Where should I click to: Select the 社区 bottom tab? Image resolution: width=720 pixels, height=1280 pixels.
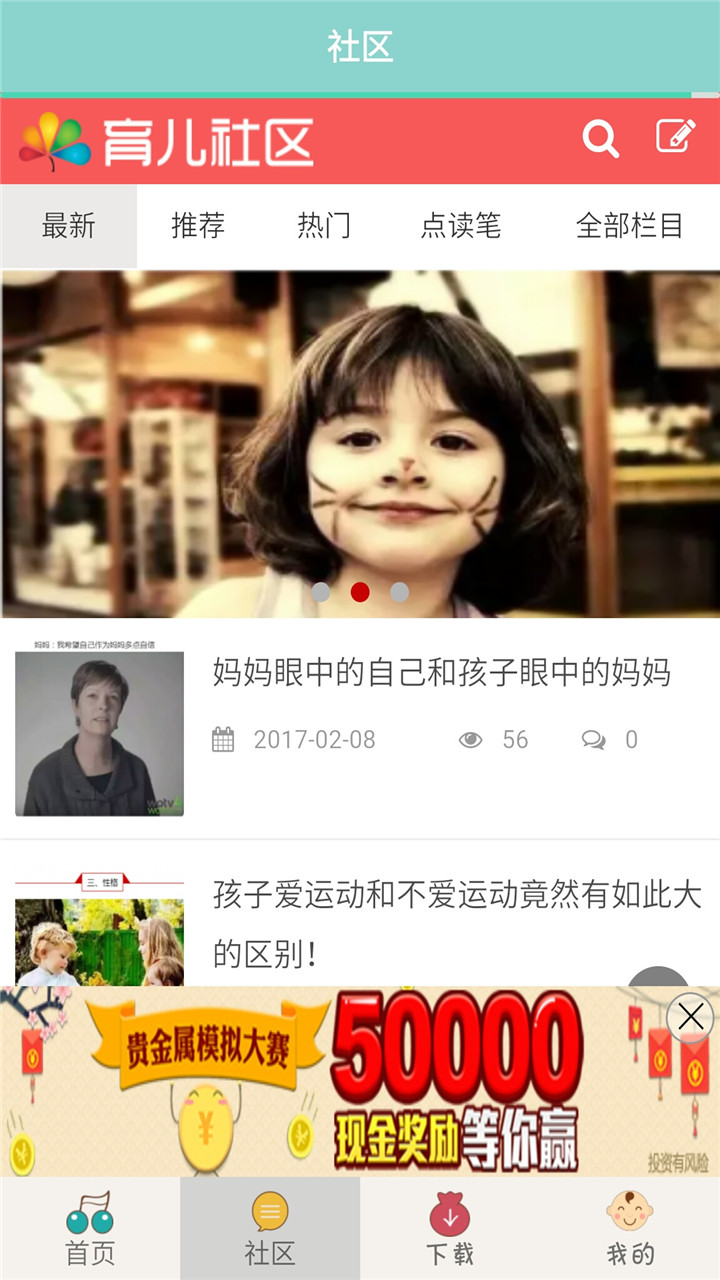tap(270, 1228)
